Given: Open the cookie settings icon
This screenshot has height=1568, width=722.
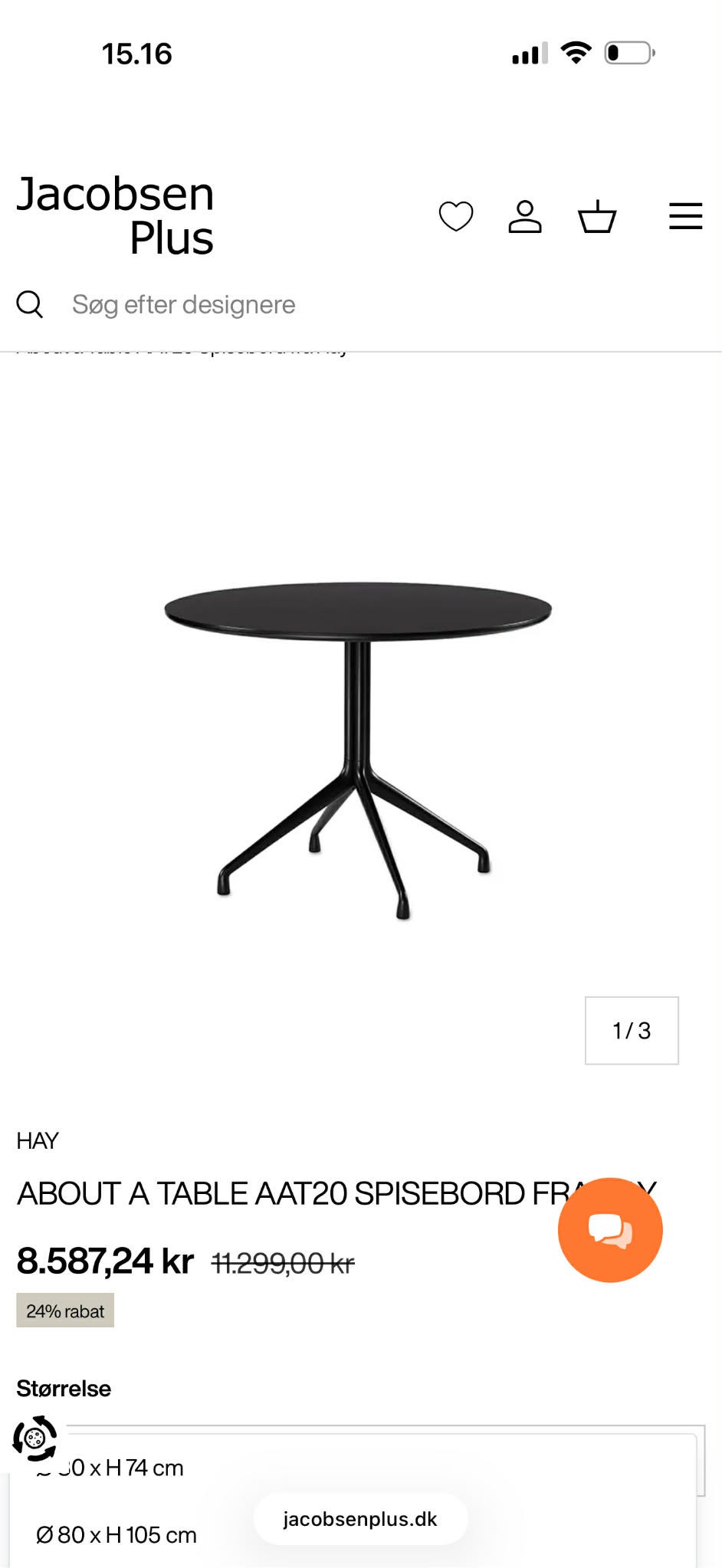Looking at the screenshot, I should click(x=35, y=1438).
